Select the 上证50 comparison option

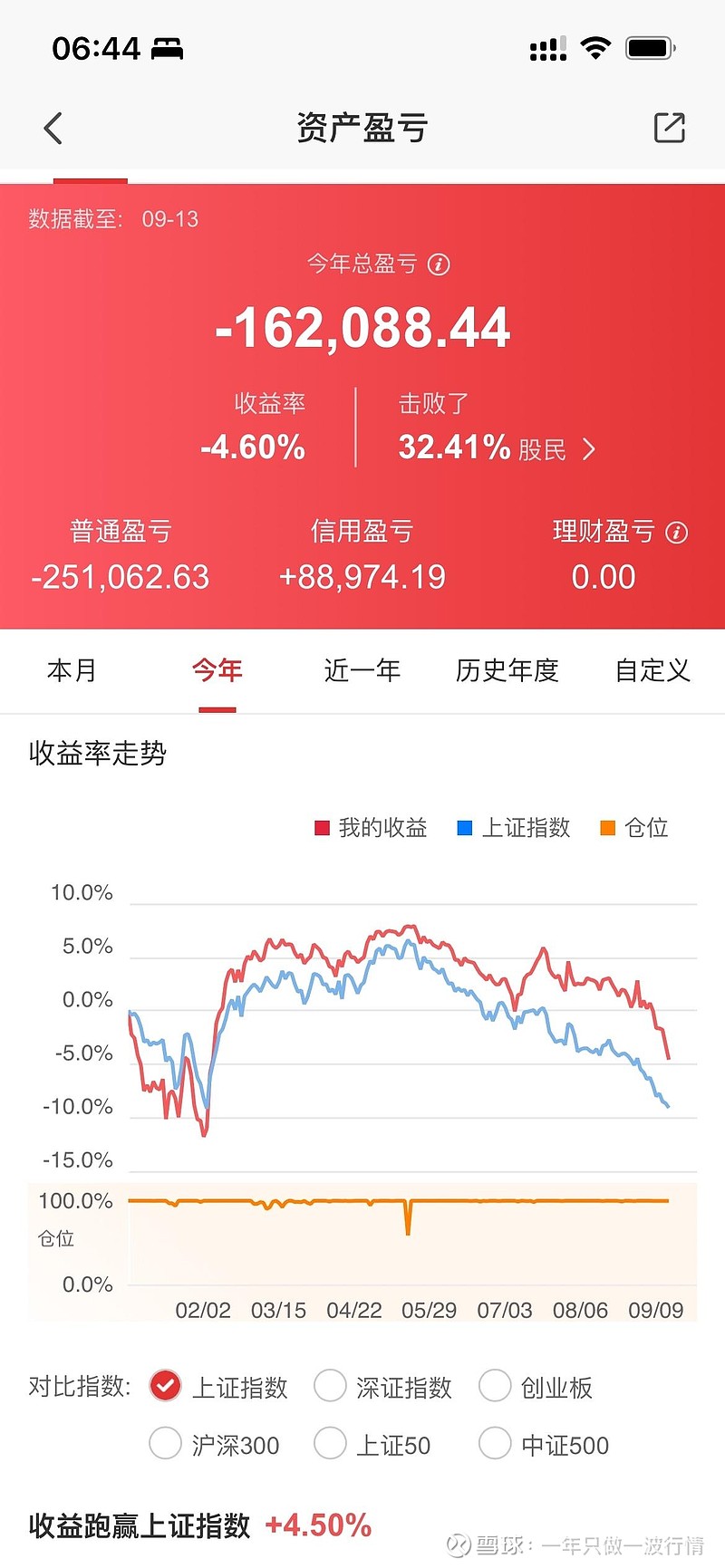372,1444
